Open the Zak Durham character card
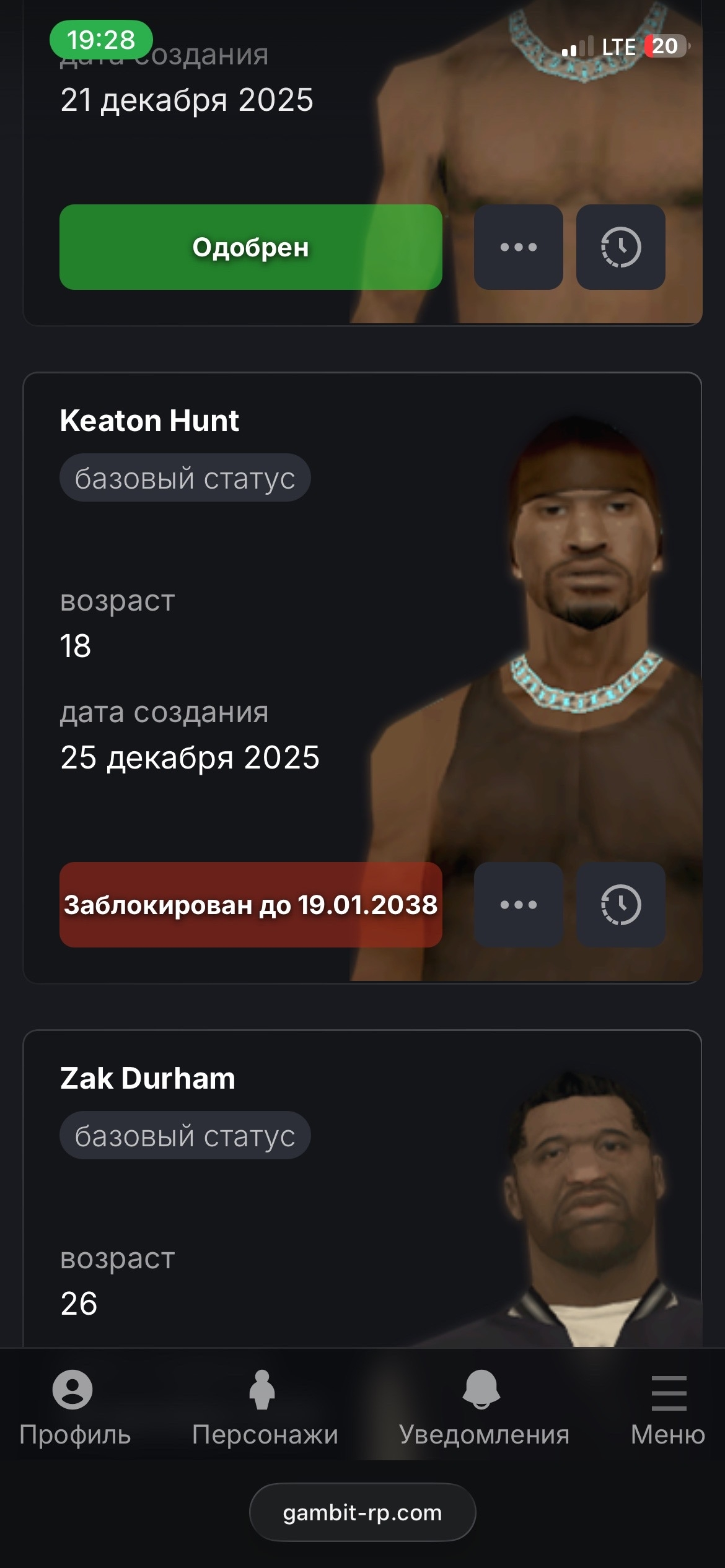Viewport: 725px width, 1568px height. tap(147, 1079)
